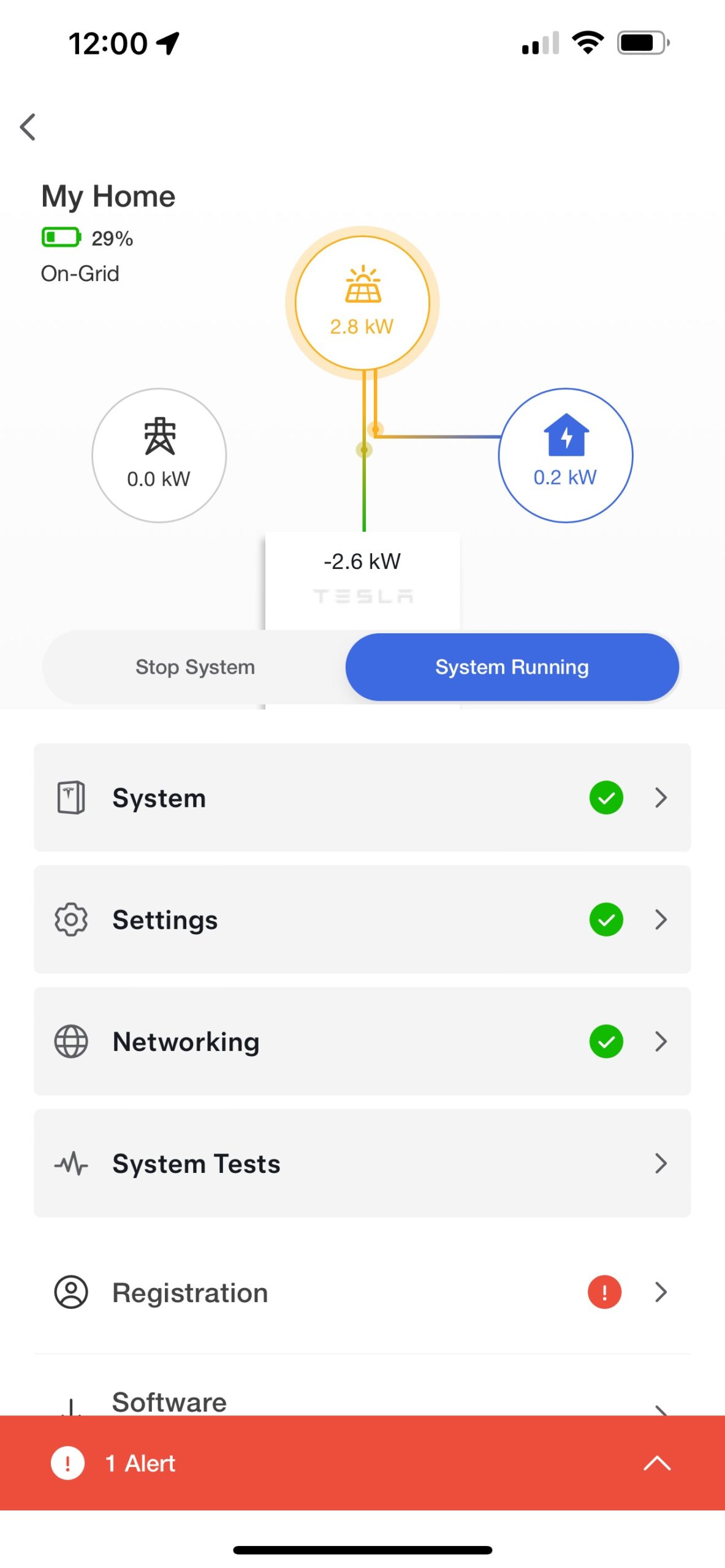
Task: Open Settings
Action: click(x=362, y=919)
